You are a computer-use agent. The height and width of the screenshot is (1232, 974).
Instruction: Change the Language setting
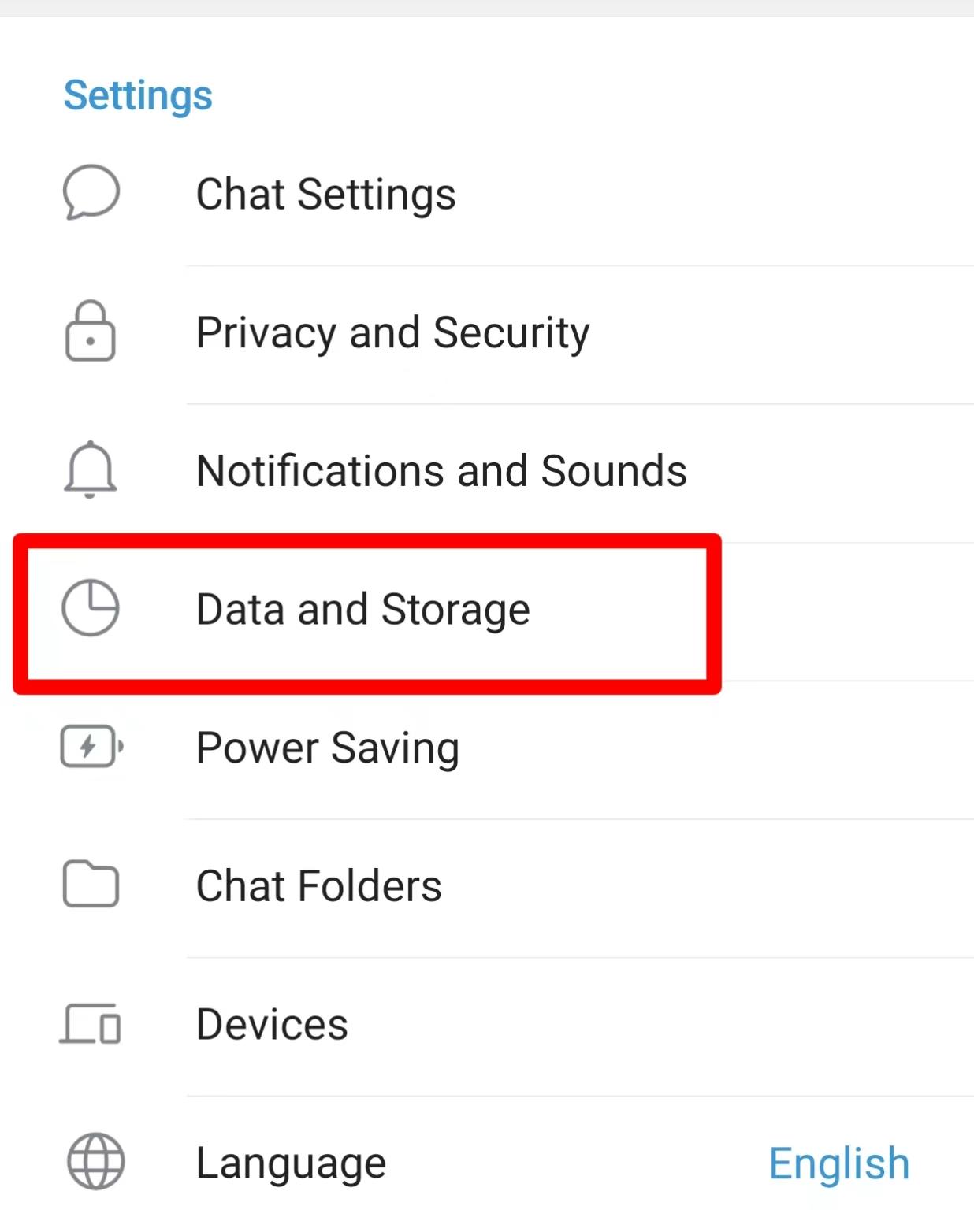click(x=291, y=1163)
